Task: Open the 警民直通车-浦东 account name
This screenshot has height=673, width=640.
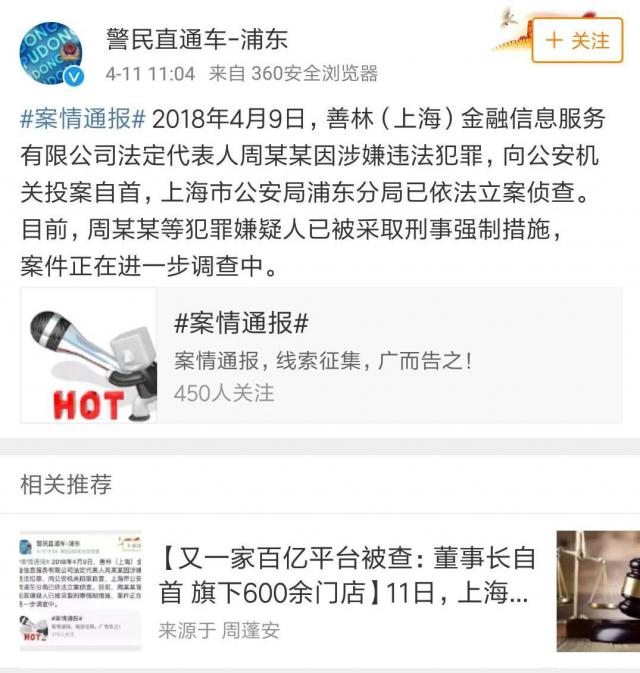Action: pyautogui.click(x=196, y=39)
